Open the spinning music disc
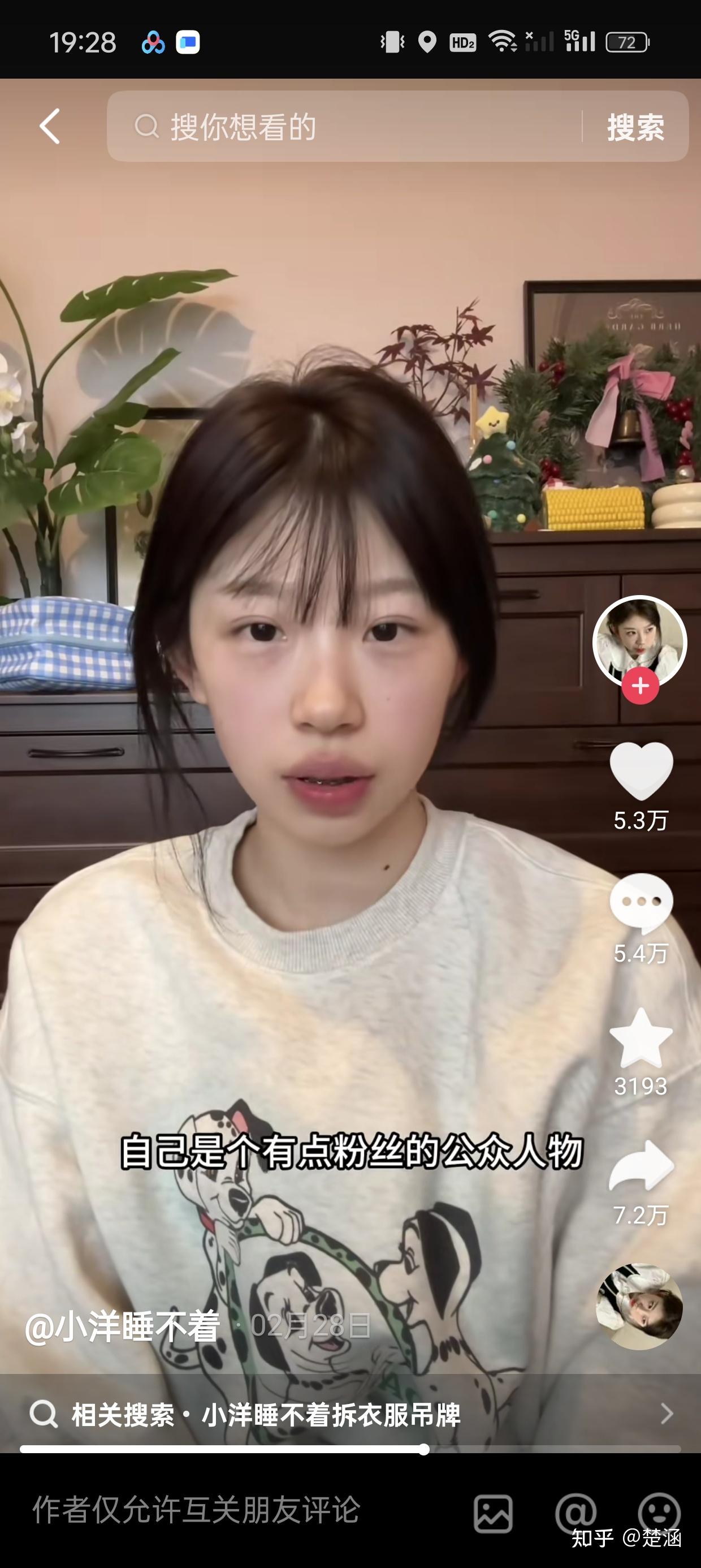This screenshot has width=701, height=1568. click(x=639, y=1306)
